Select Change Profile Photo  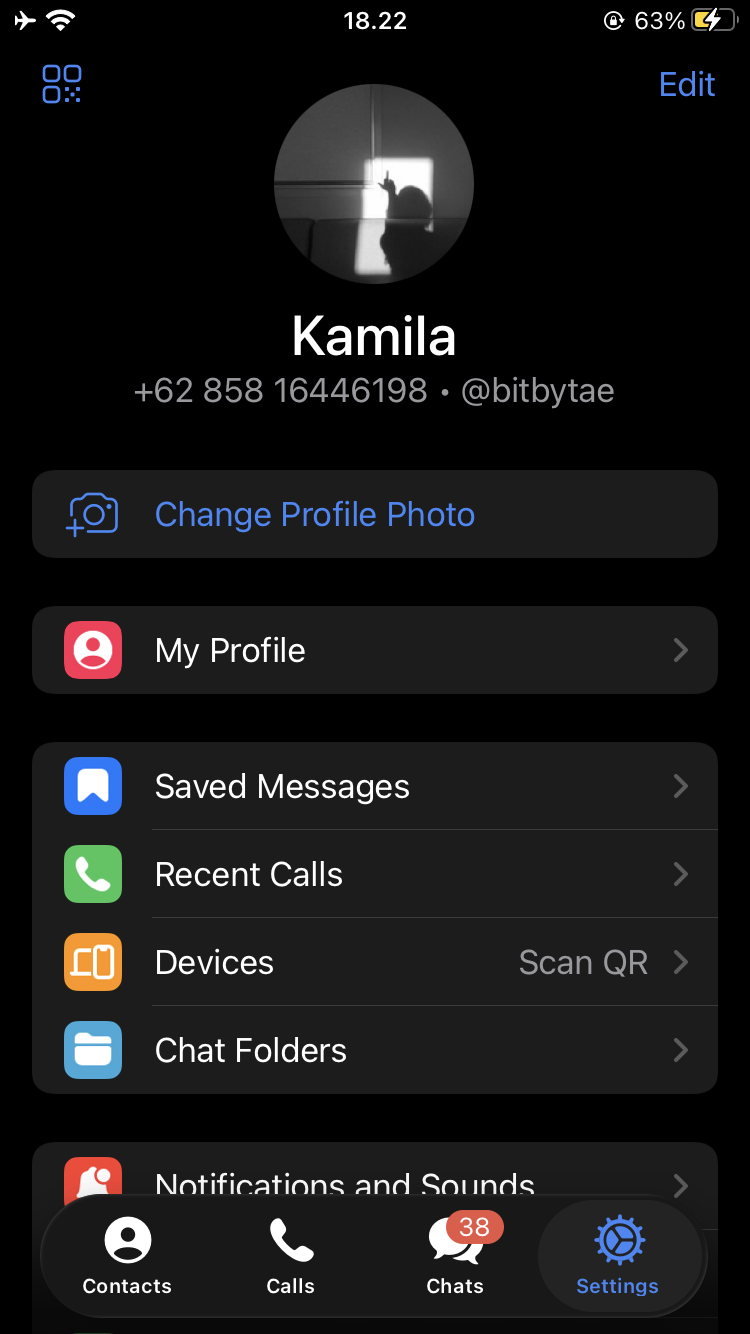[374, 514]
